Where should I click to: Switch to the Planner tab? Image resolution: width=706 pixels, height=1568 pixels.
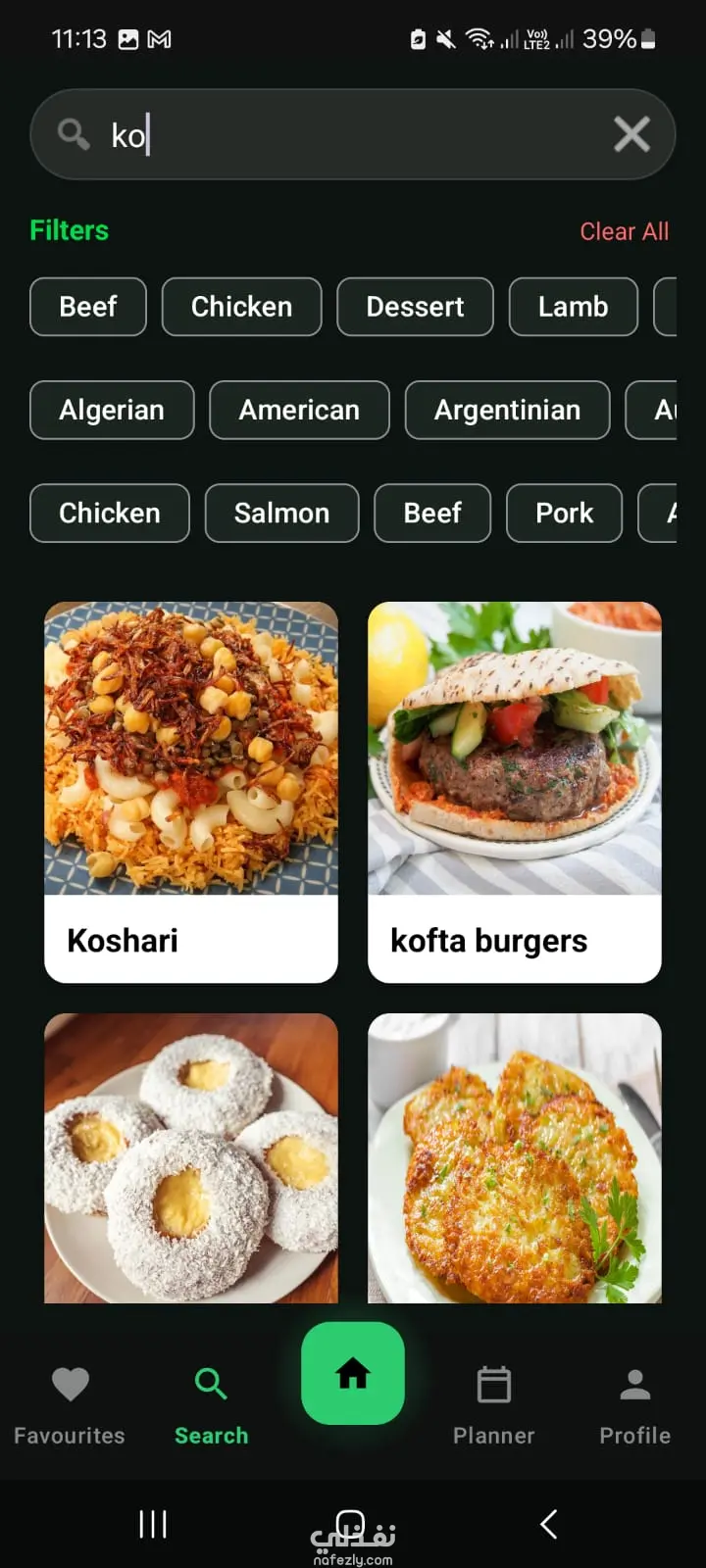tap(493, 1404)
